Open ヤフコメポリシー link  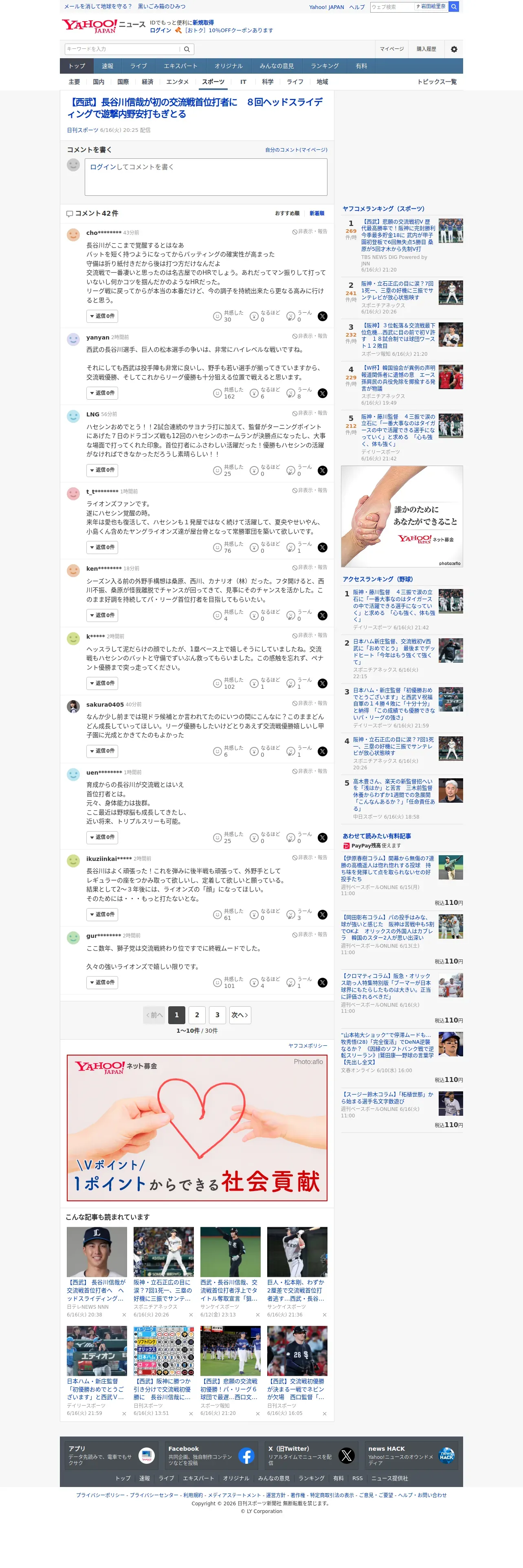308,1046
